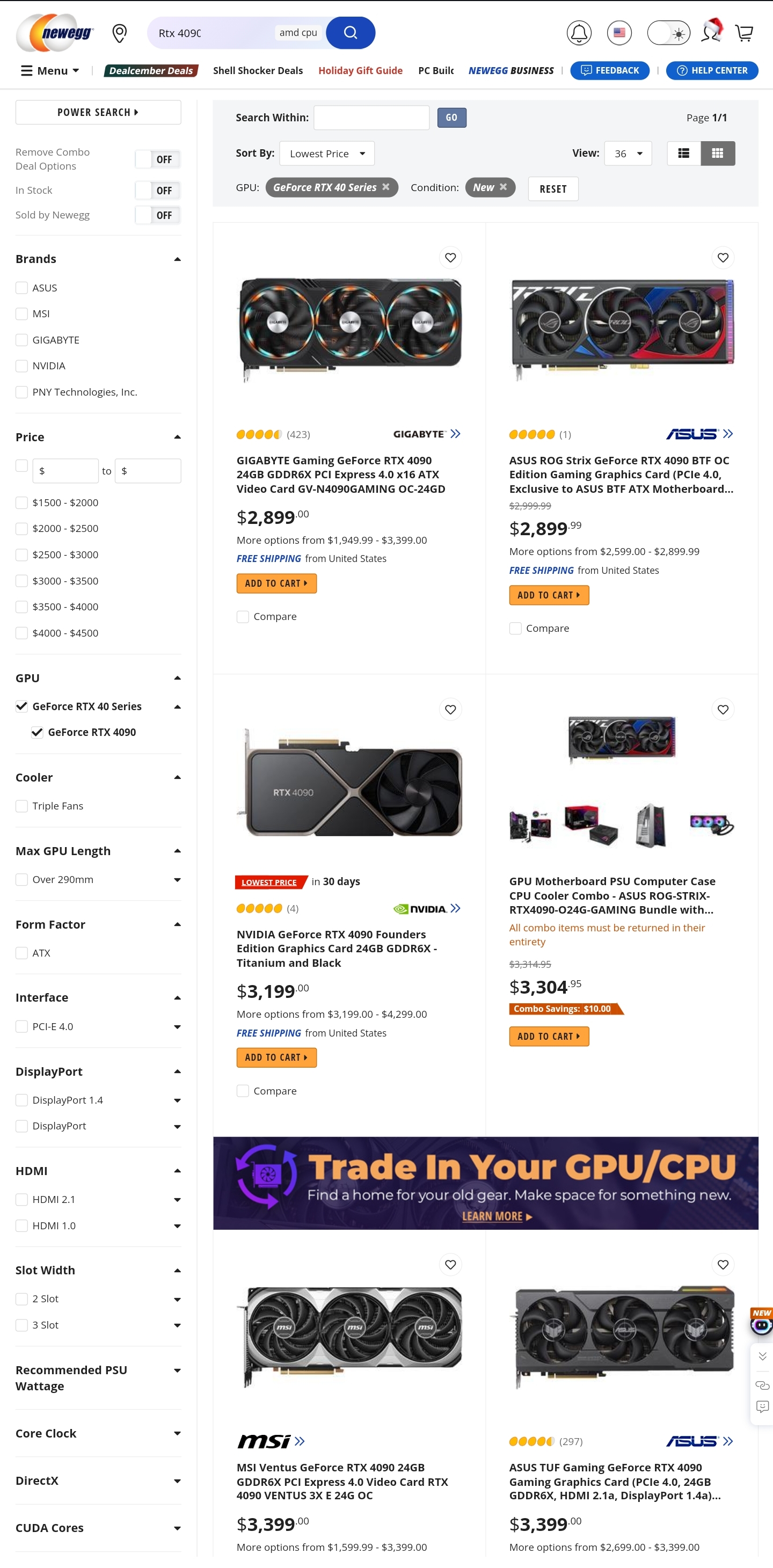The width and height of the screenshot is (773, 1568).
Task: Open the Help Center
Action: (711, 71)
